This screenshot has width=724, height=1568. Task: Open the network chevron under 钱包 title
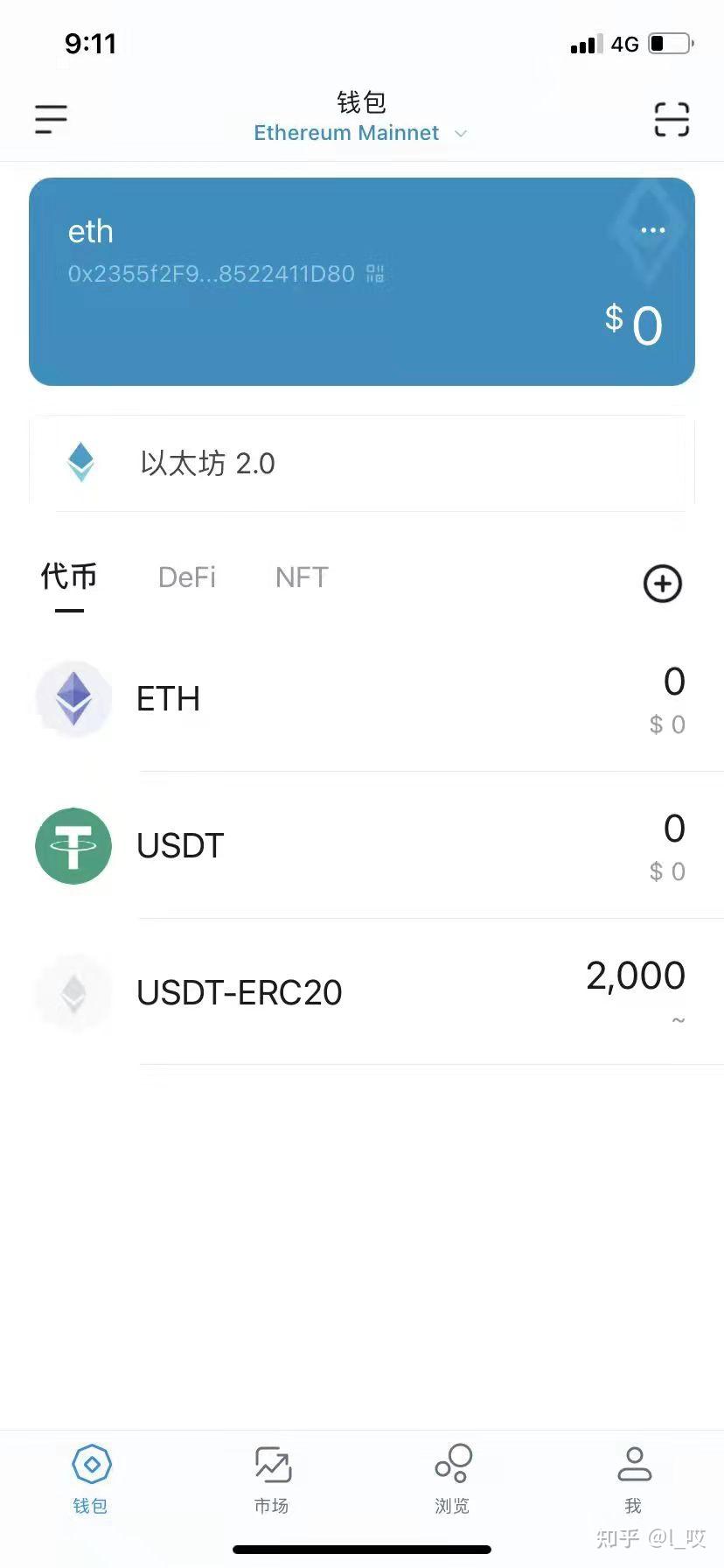[x=461, y=134]
